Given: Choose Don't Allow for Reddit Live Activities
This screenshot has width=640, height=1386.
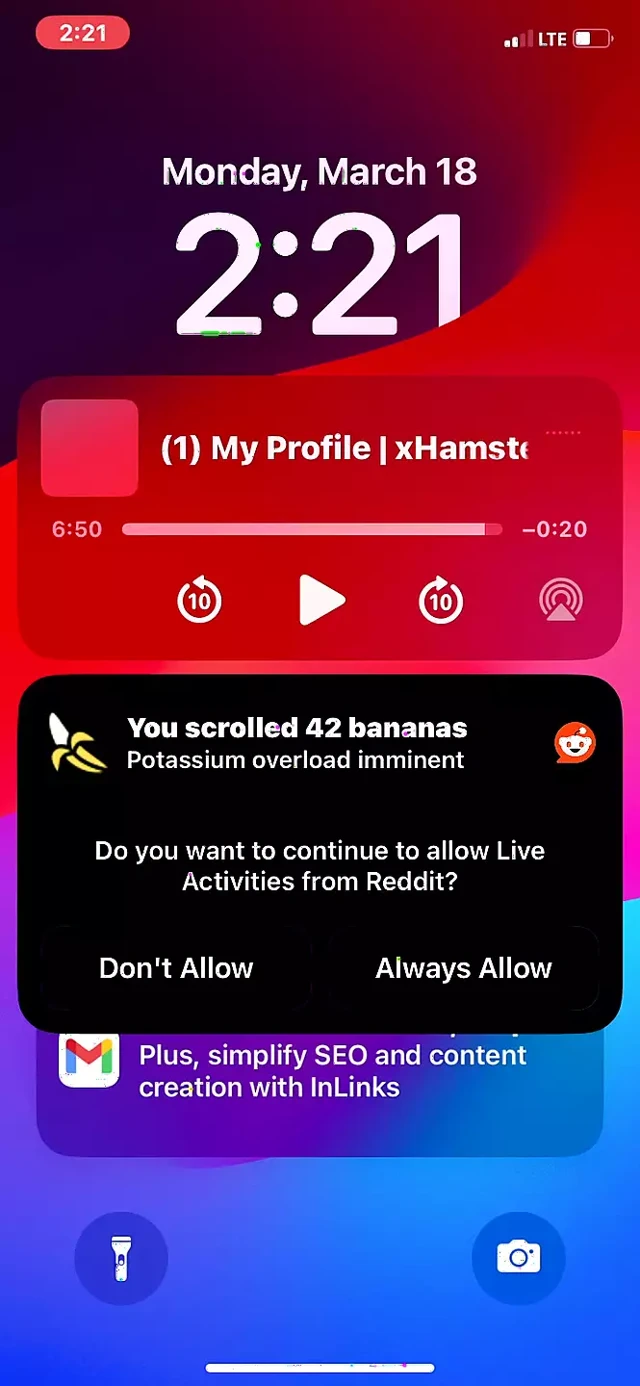Looking at the screenshot, I should pos(176,968).
